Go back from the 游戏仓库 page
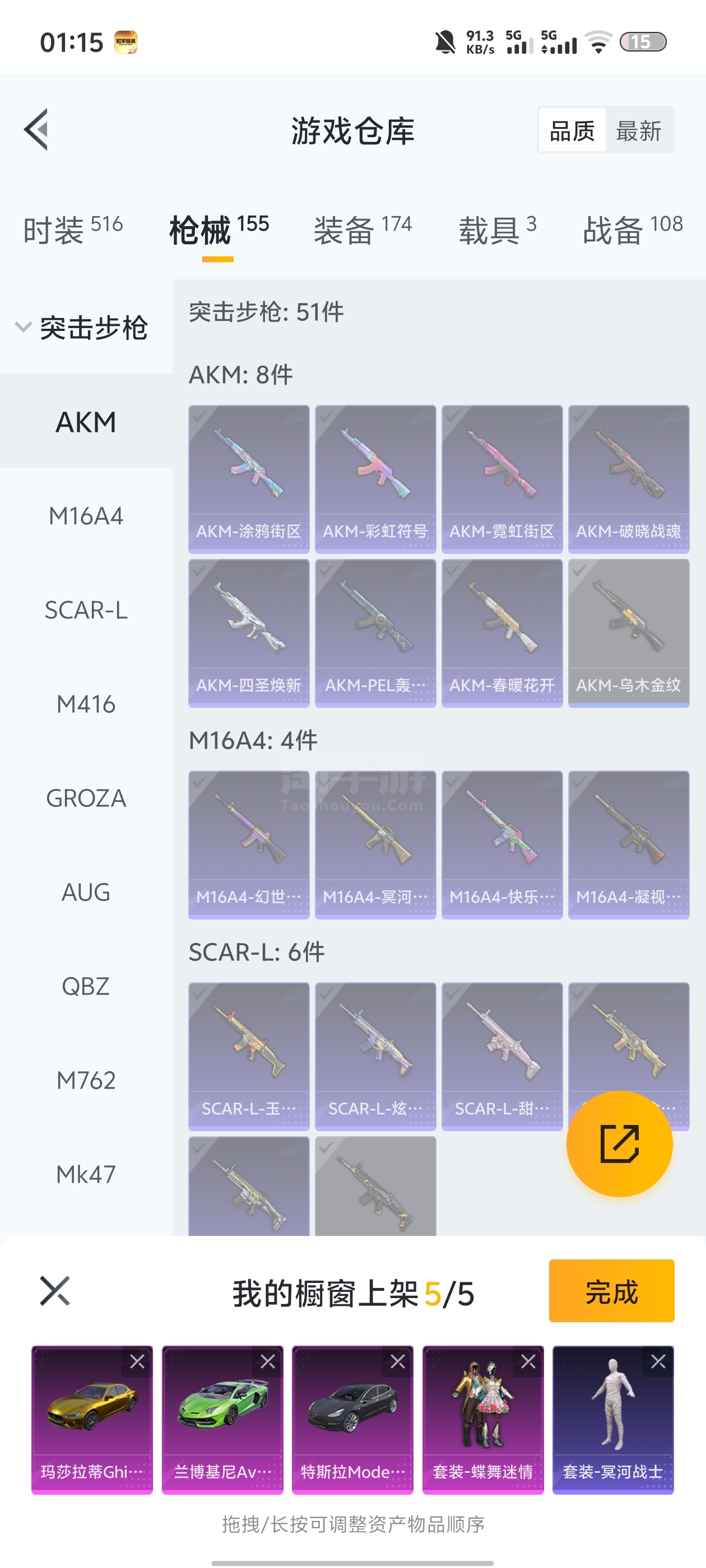Viewport: 706px width, 1568px height. 36,130
